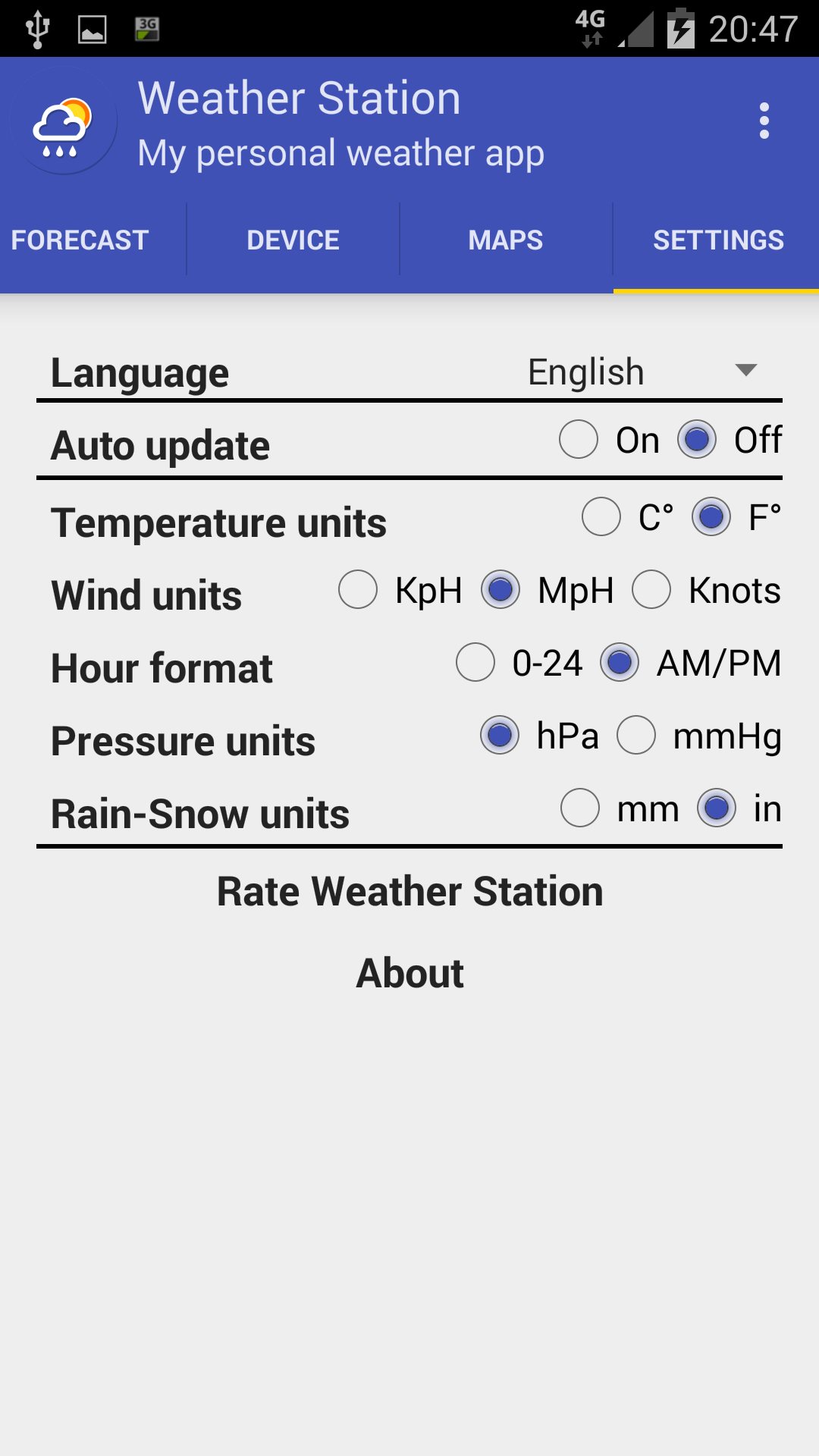
Task: Open the three-dot overflow menu
Action: pyautogui.click(x=764, y=121)
